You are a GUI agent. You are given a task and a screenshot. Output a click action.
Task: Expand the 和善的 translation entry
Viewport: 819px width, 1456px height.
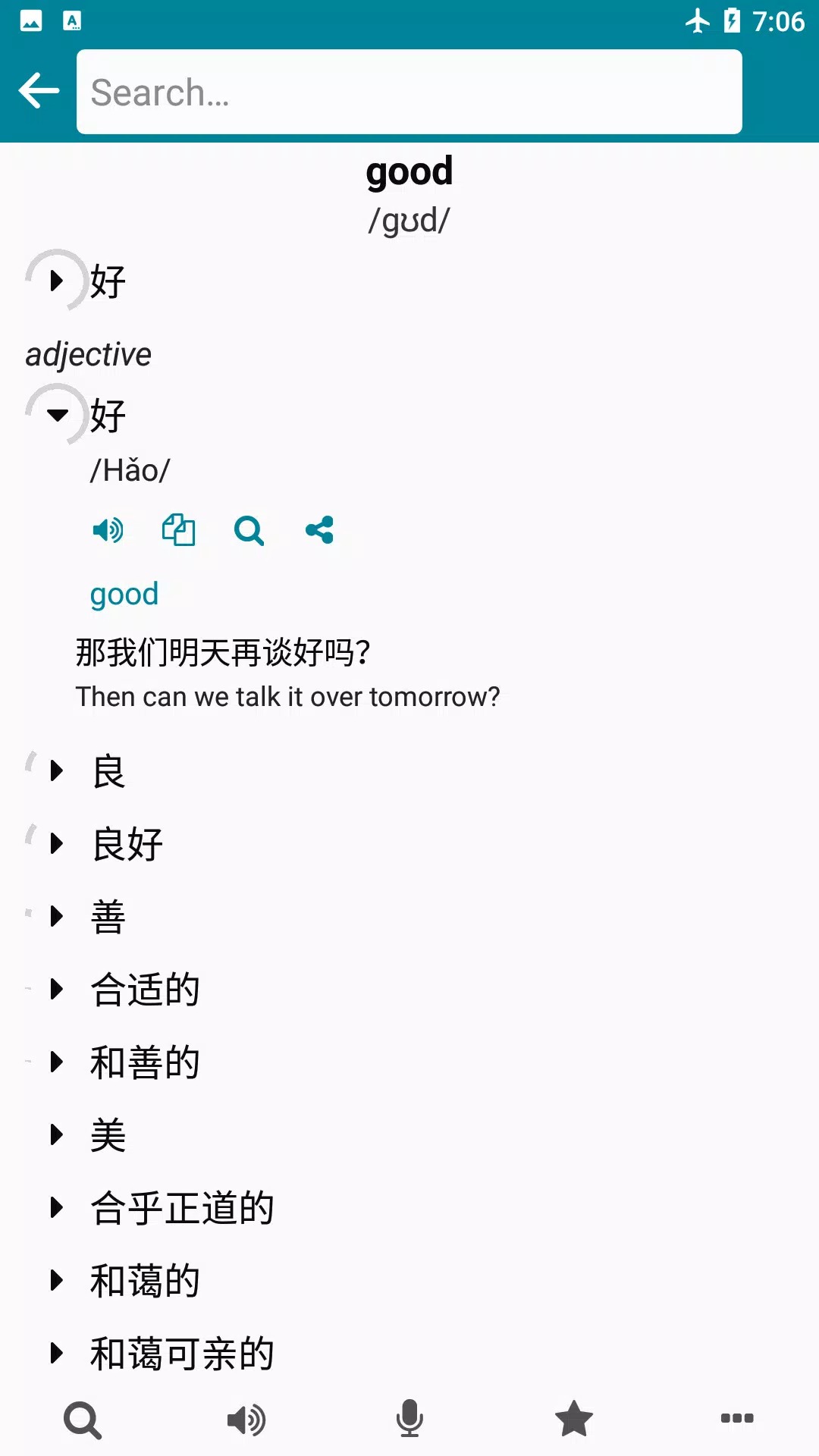tap(57, 1062)
